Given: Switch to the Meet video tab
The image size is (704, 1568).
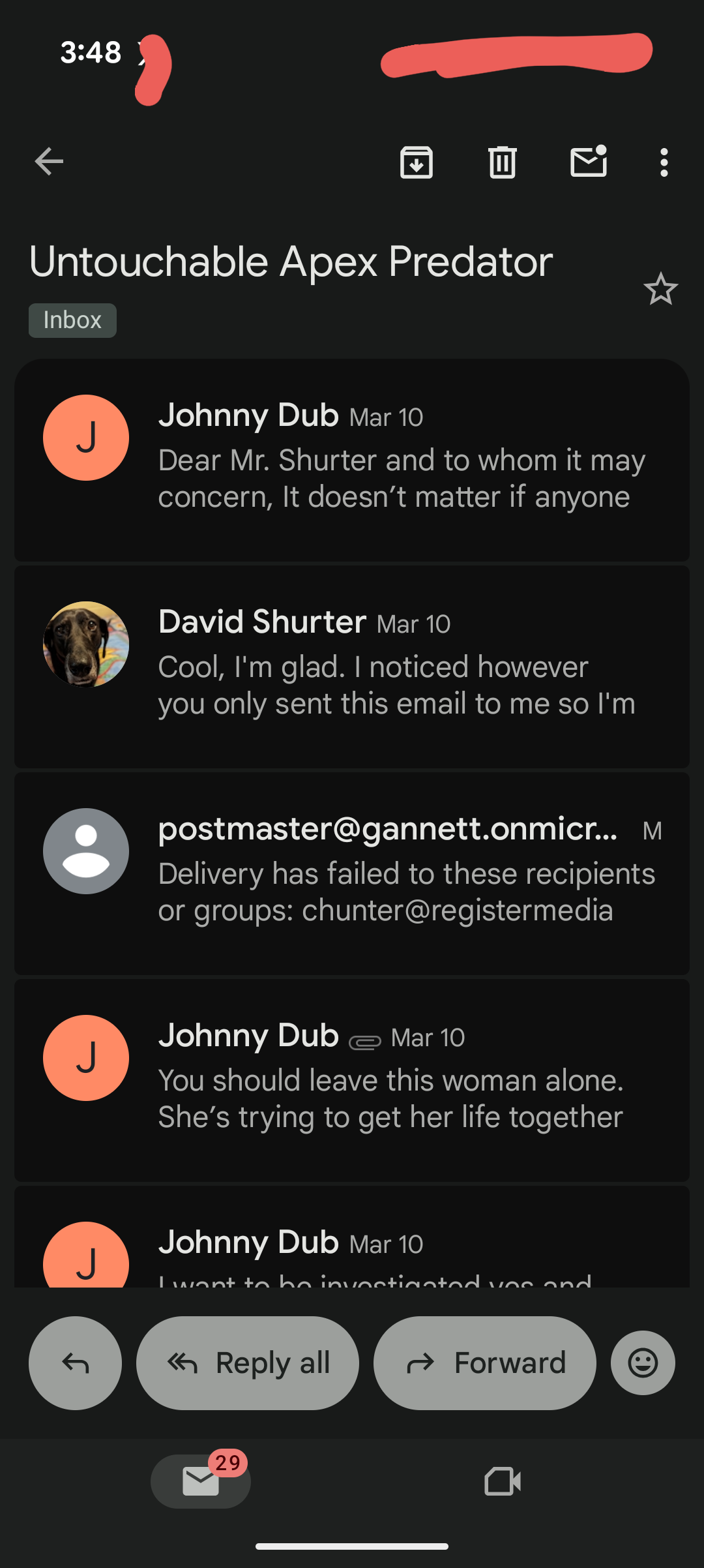Looking at the screenshot, I should [503, 1481].
